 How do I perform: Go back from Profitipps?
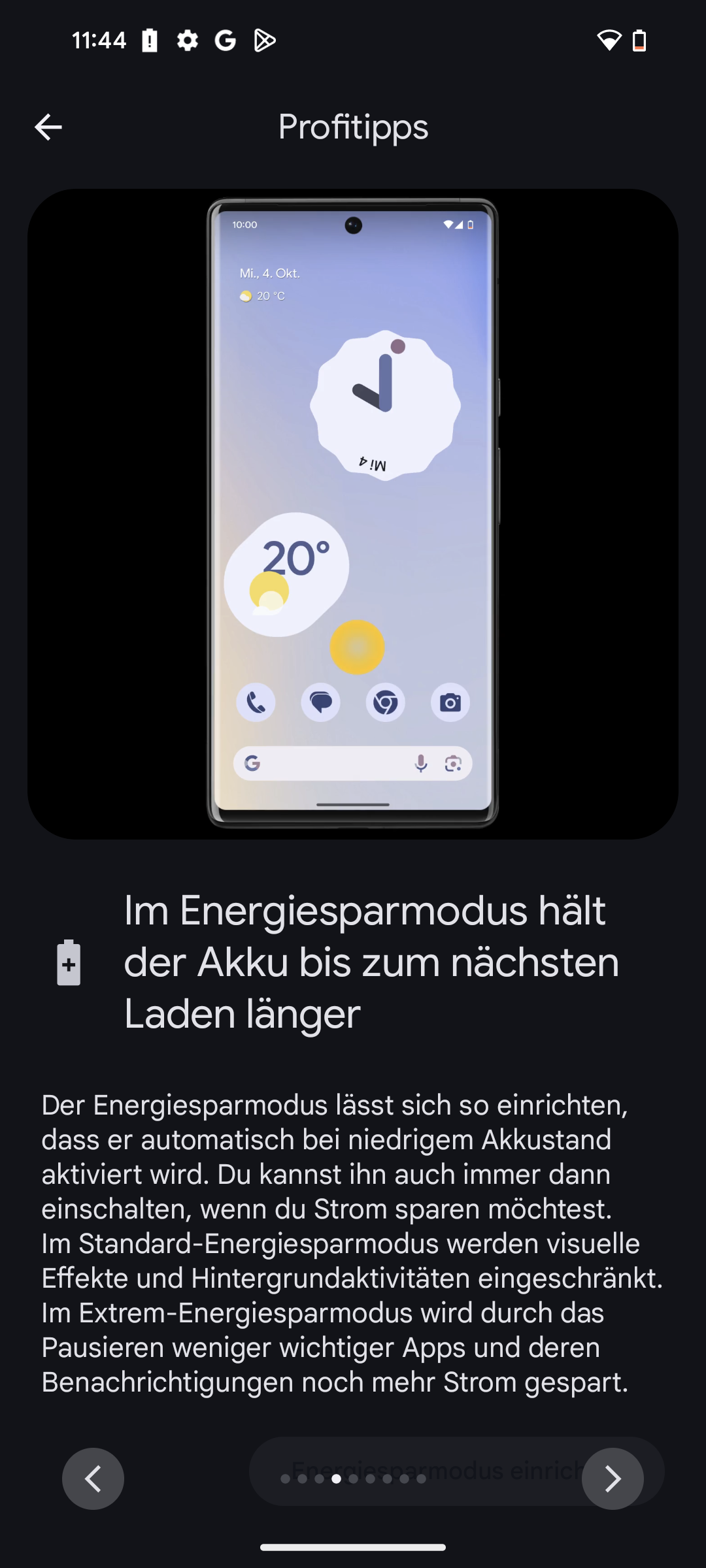[x=48, y=127]
